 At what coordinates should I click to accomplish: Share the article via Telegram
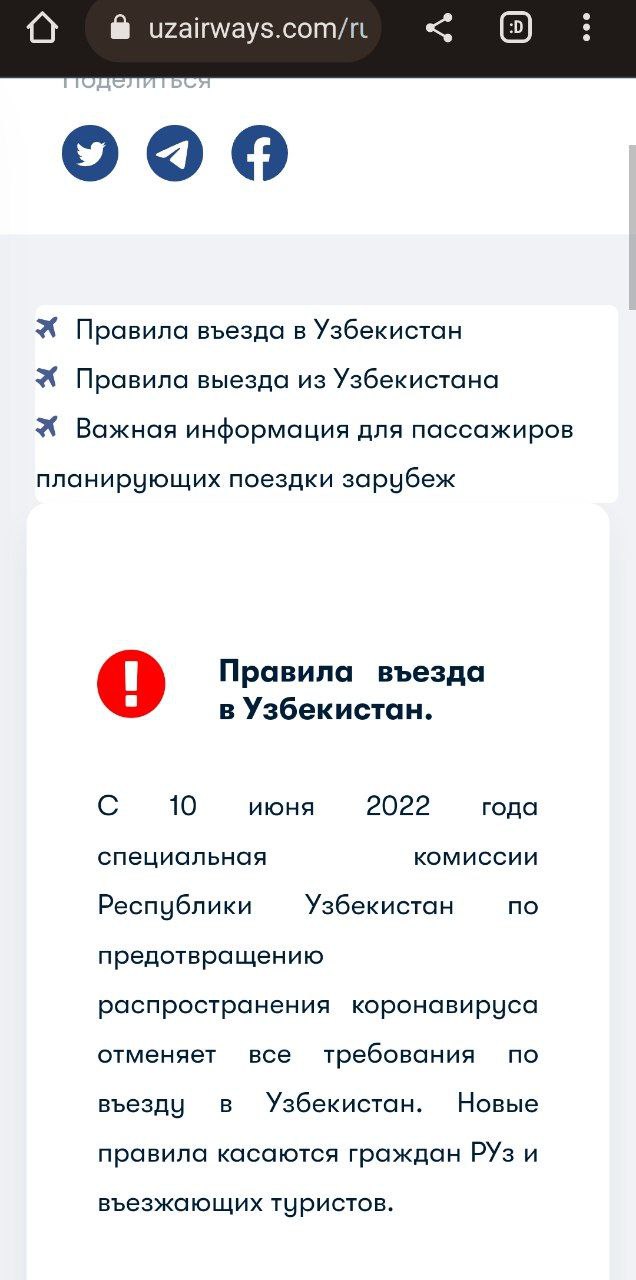(x=175, y=153)
